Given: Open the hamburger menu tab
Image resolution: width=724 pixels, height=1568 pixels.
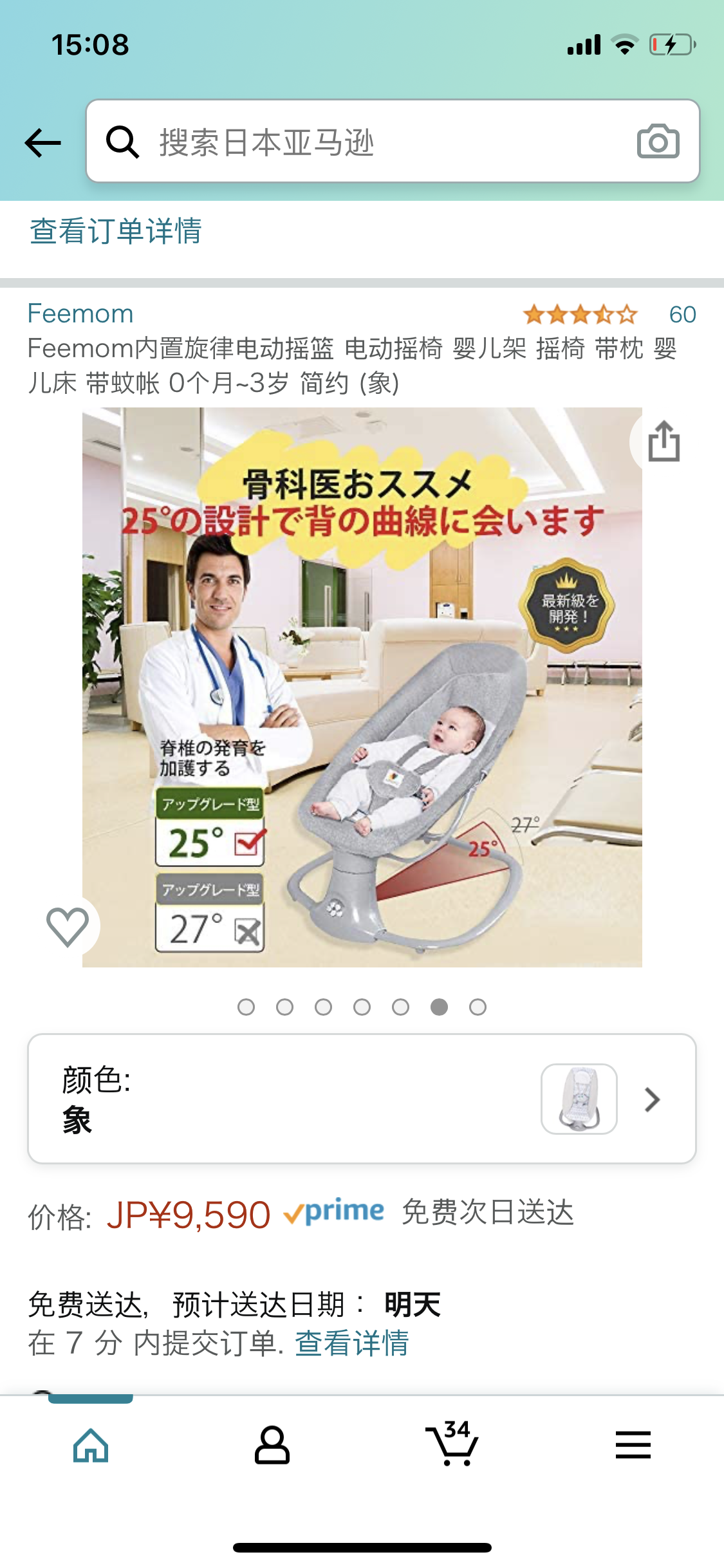Looking at the screenshot, I should coord(633,1446).
